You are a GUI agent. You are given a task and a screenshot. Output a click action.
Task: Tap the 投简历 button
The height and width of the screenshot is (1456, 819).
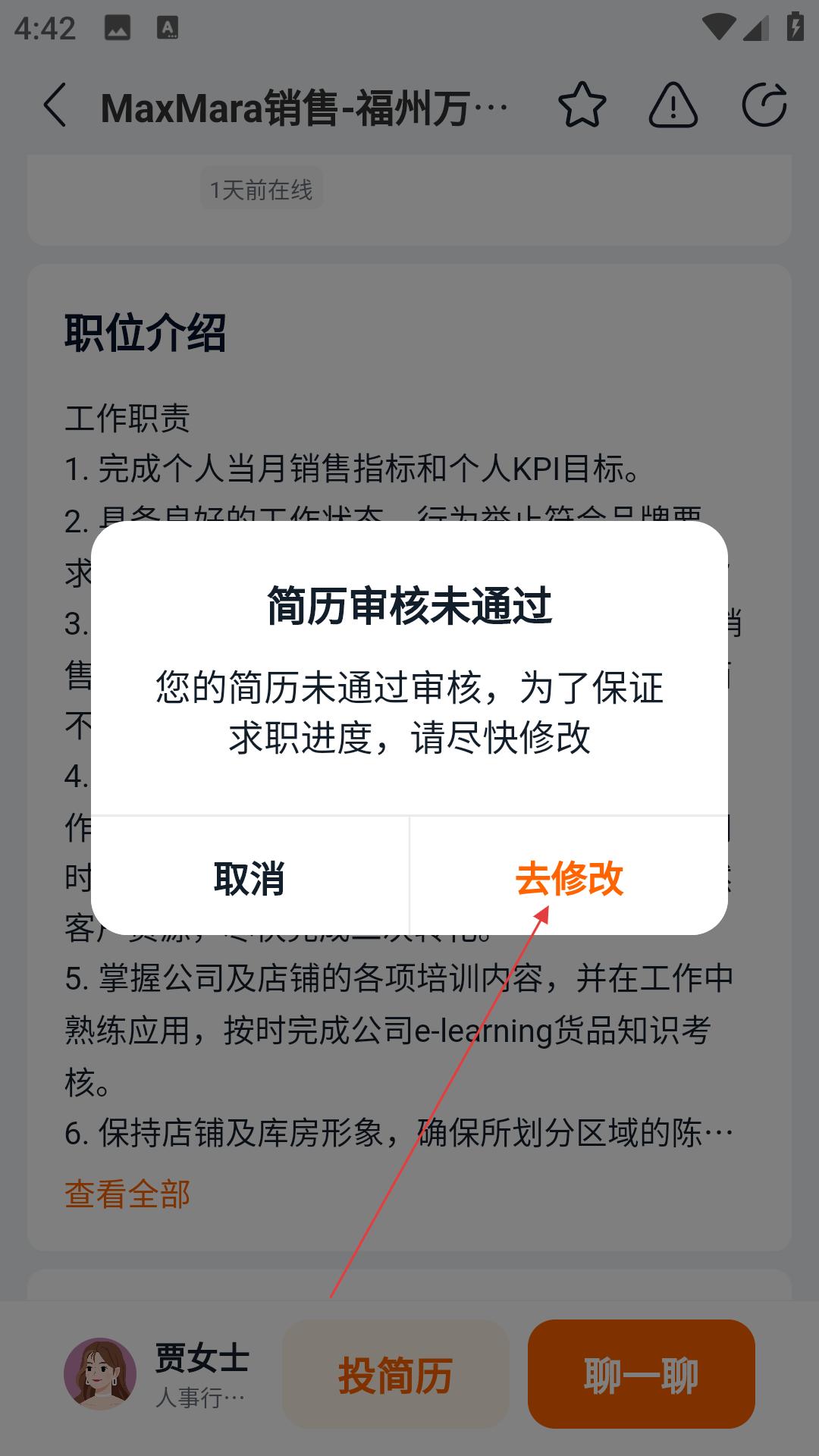[395, 1375]
